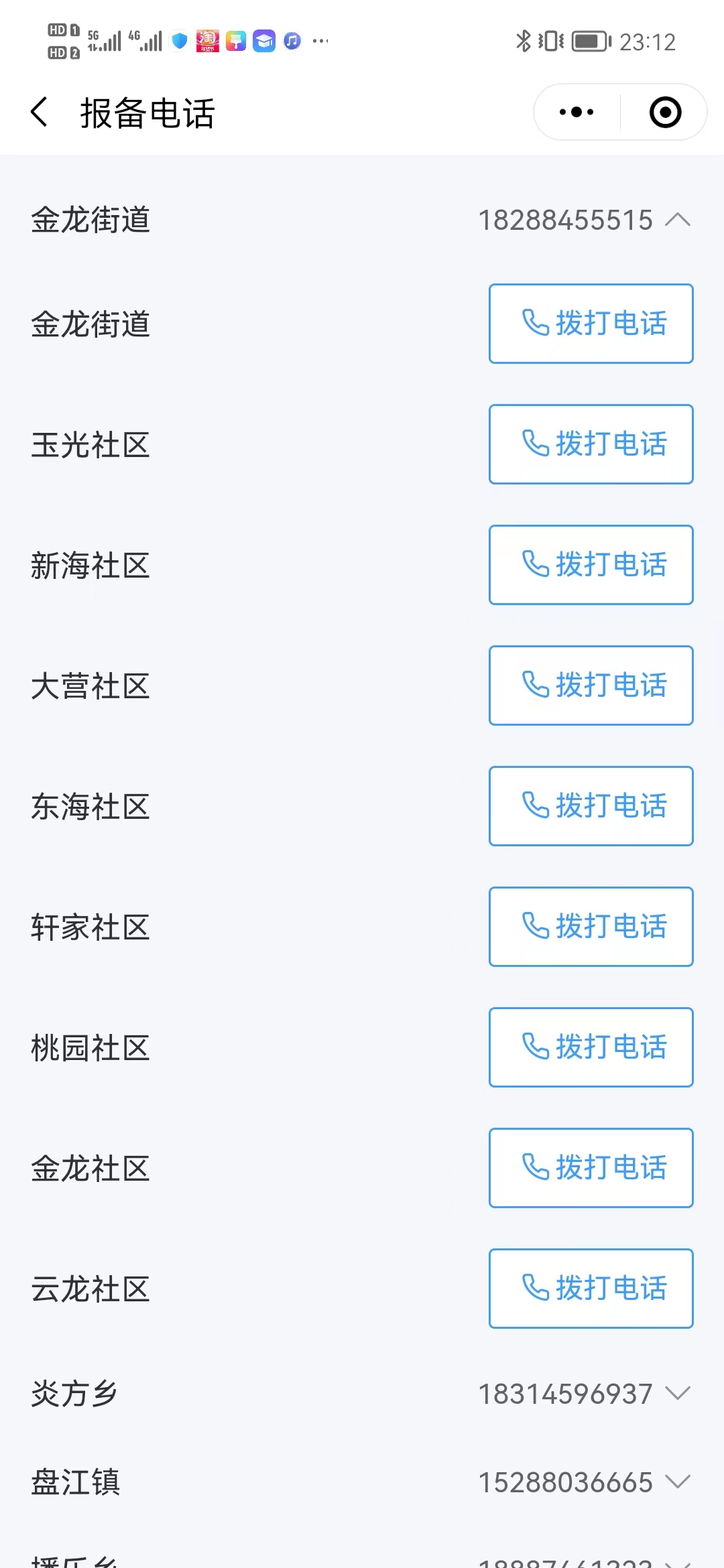Viewport: 724px width, 1568px height.
Task: Tap 拨打电话 next to 大营社区
Action: tap(591, 685)
